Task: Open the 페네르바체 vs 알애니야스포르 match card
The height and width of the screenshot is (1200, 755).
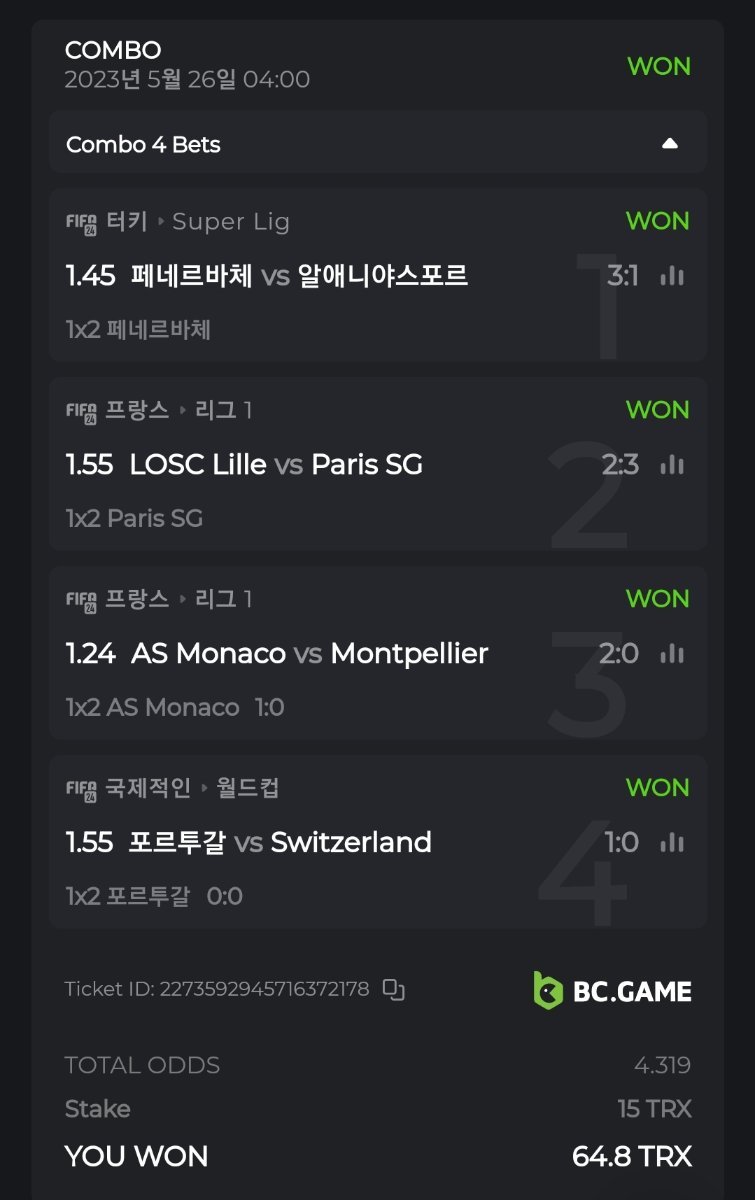Action: [x=300, y=276]
